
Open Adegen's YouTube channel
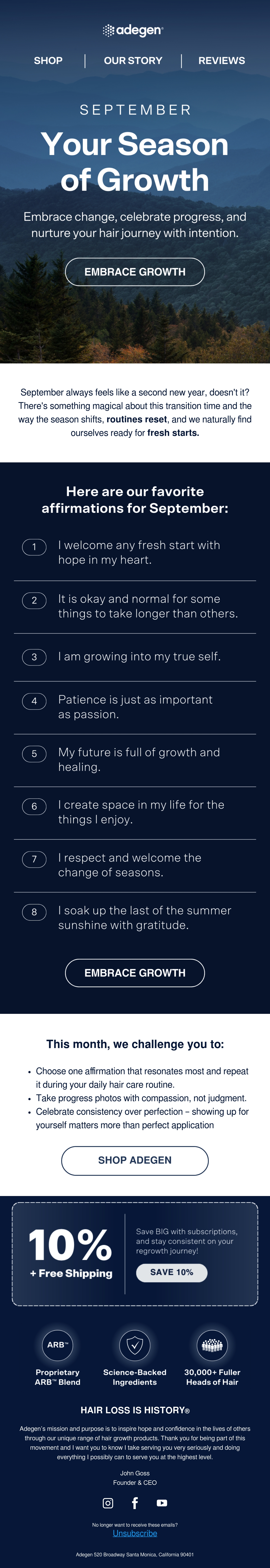pos(162,1502)
